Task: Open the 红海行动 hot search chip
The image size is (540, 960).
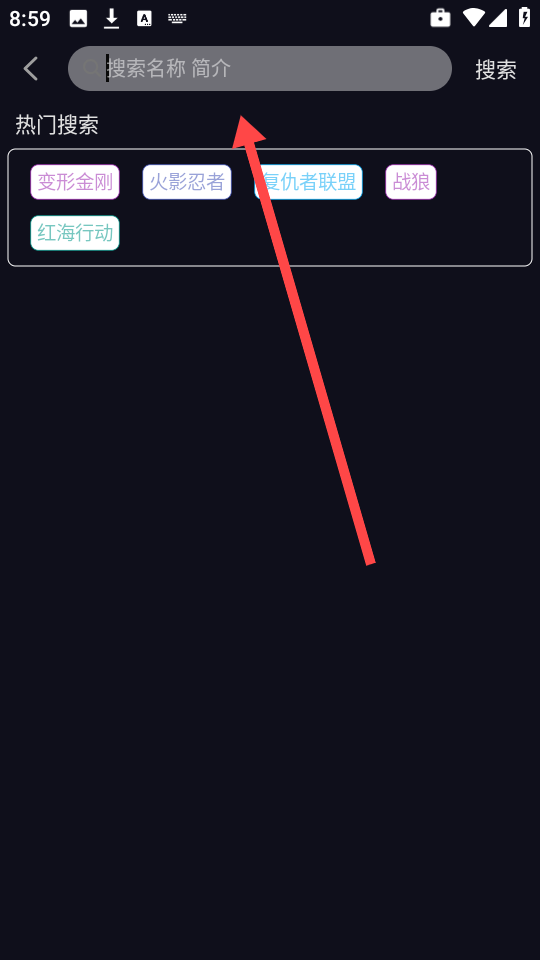Action: click(x=75, y=233)
